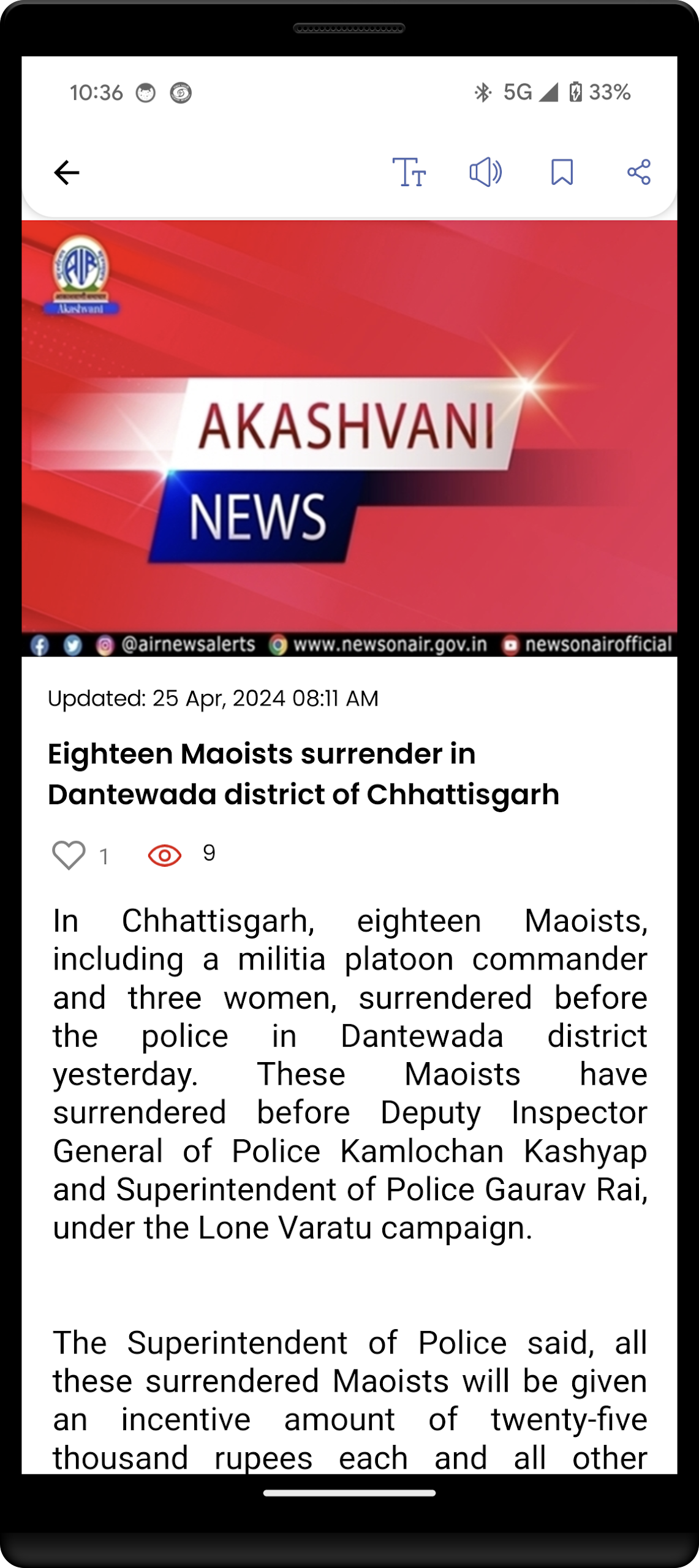Viewport: 699px width, 1568px height.
Task: Open the text size option
Action: [409, 172]
